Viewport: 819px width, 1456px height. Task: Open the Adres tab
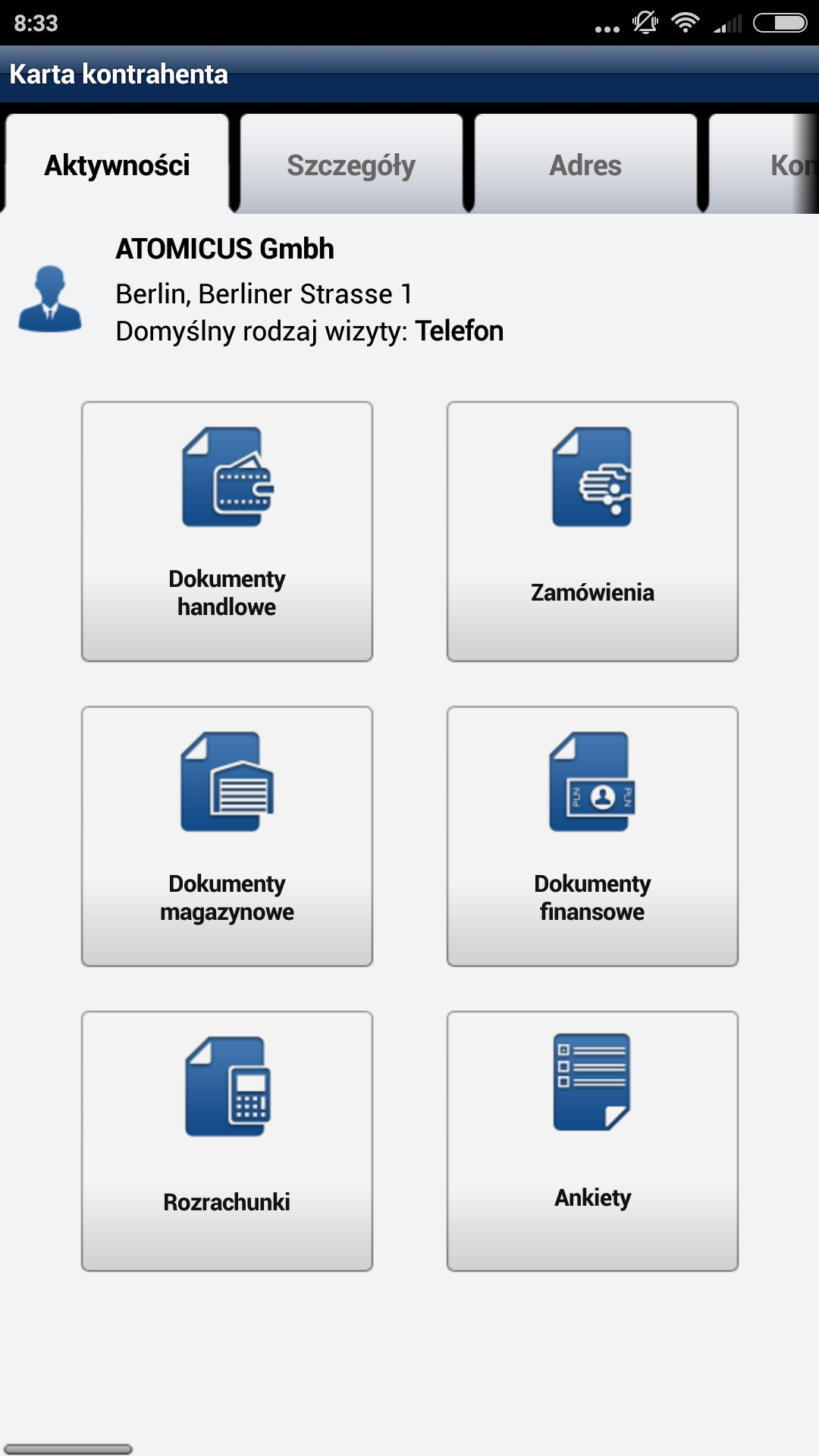[585, 165]
